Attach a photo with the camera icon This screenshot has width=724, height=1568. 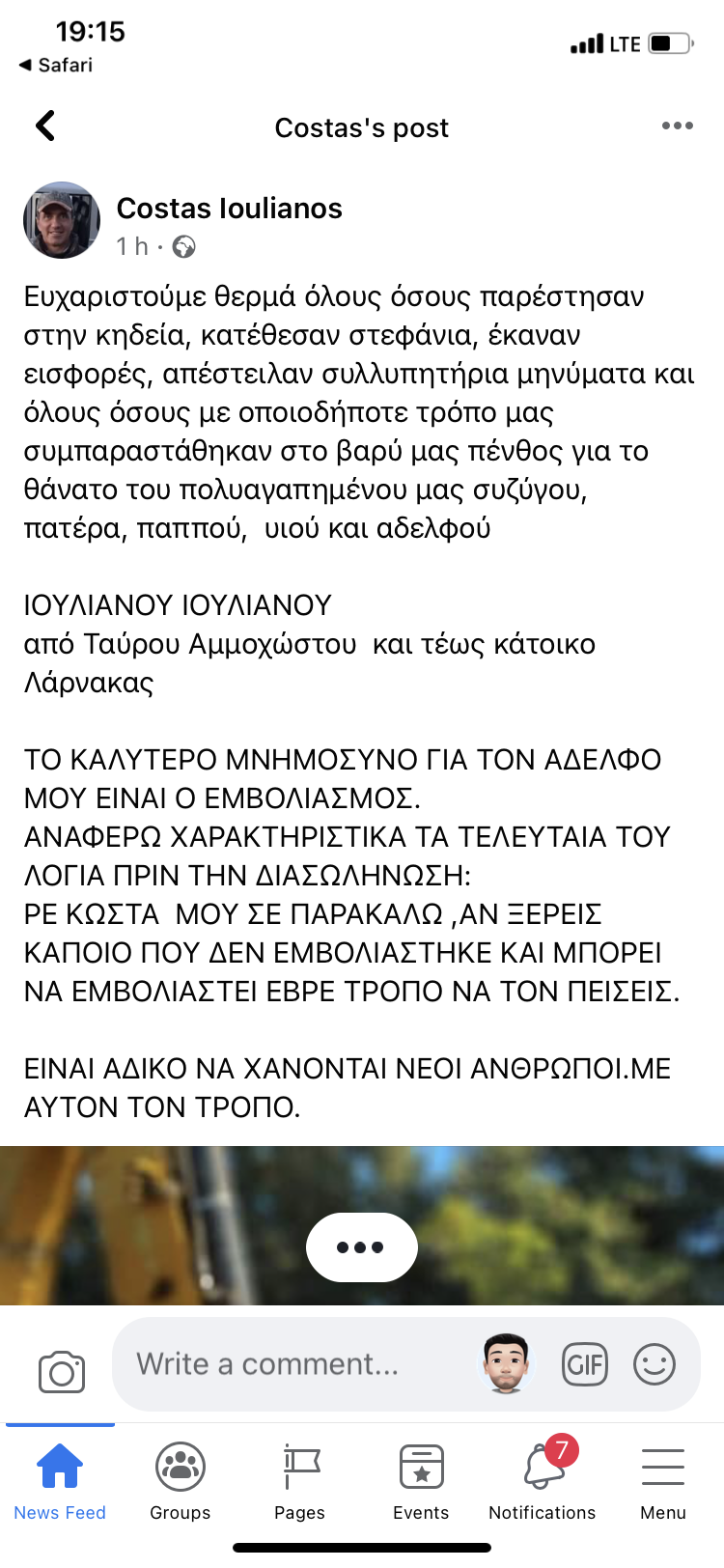[x=62, y=1371]
